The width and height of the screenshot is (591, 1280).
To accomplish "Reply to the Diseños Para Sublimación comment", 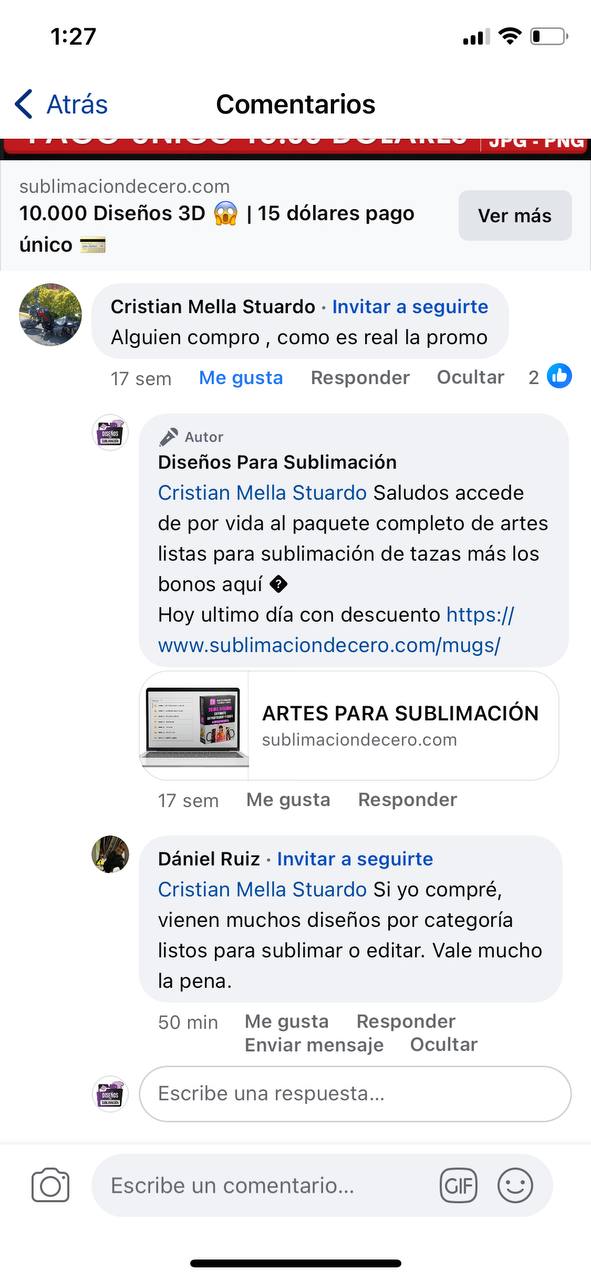I will click(407, 800).
